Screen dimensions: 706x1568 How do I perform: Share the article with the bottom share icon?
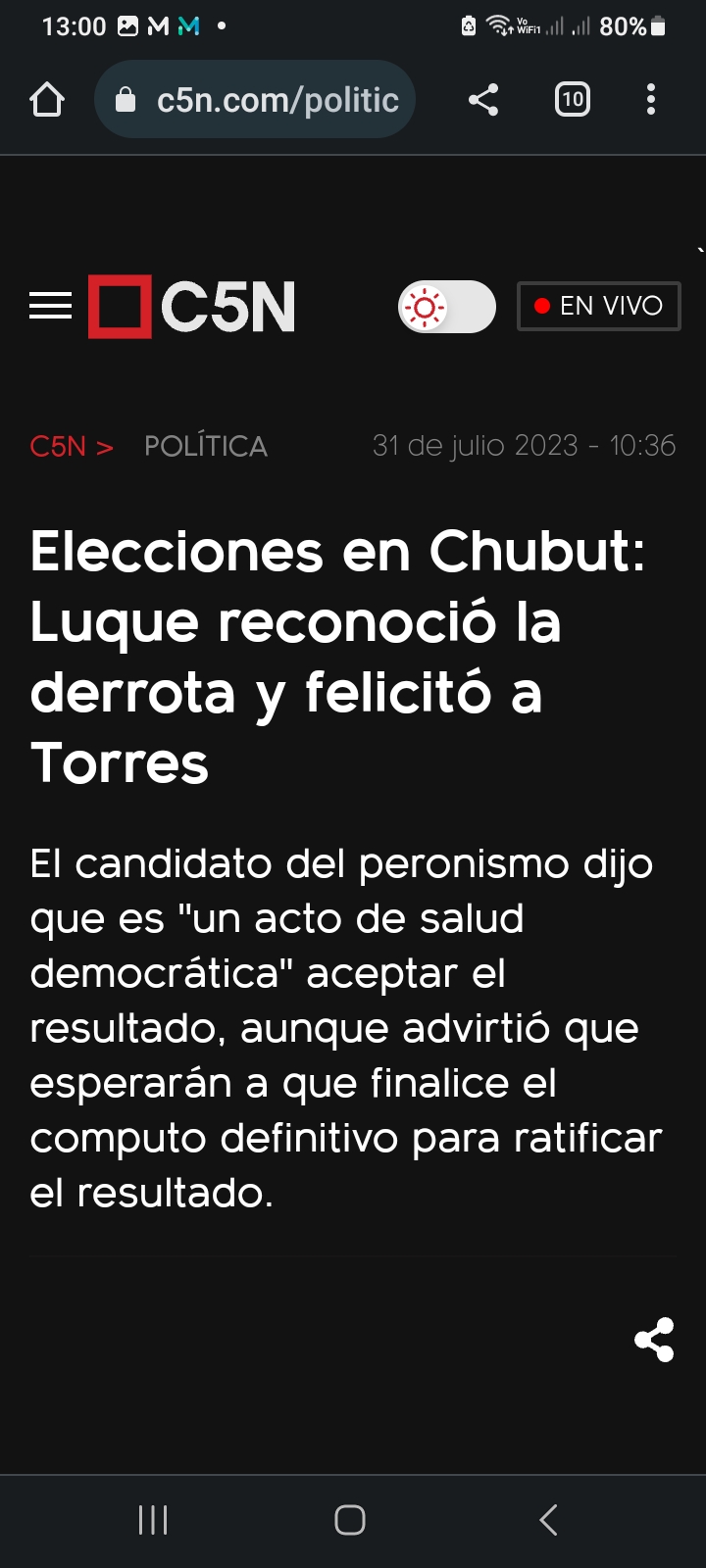click(x=654, y=1340)
